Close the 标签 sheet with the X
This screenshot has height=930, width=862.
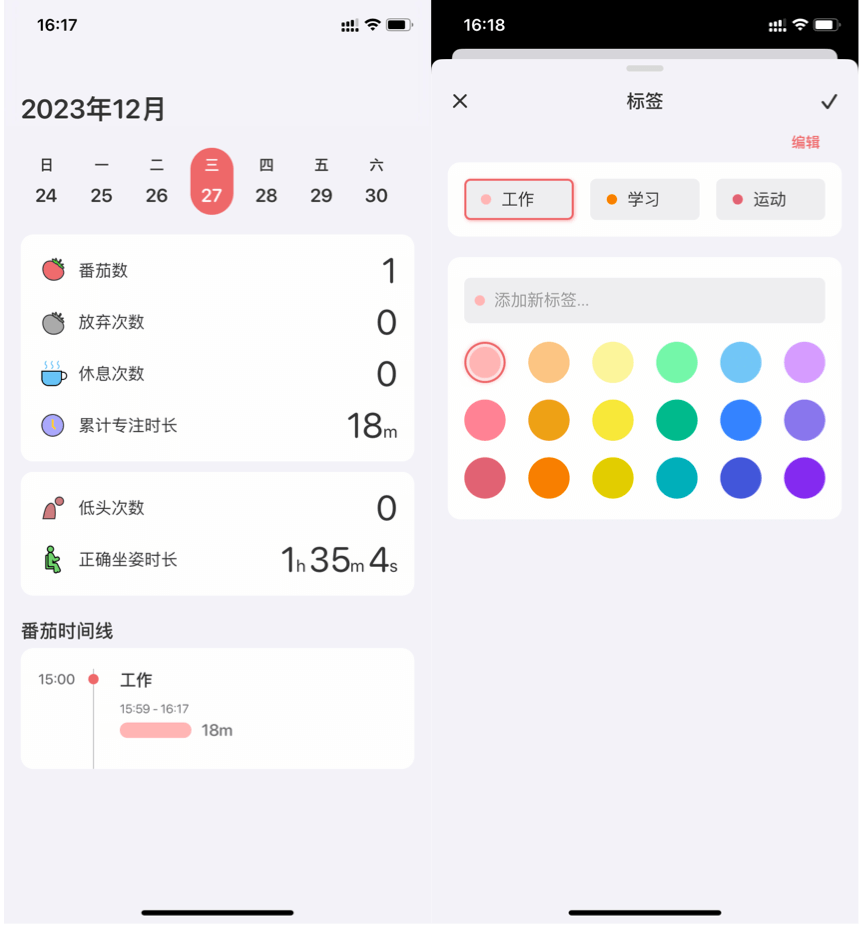(x=460, y=101)
